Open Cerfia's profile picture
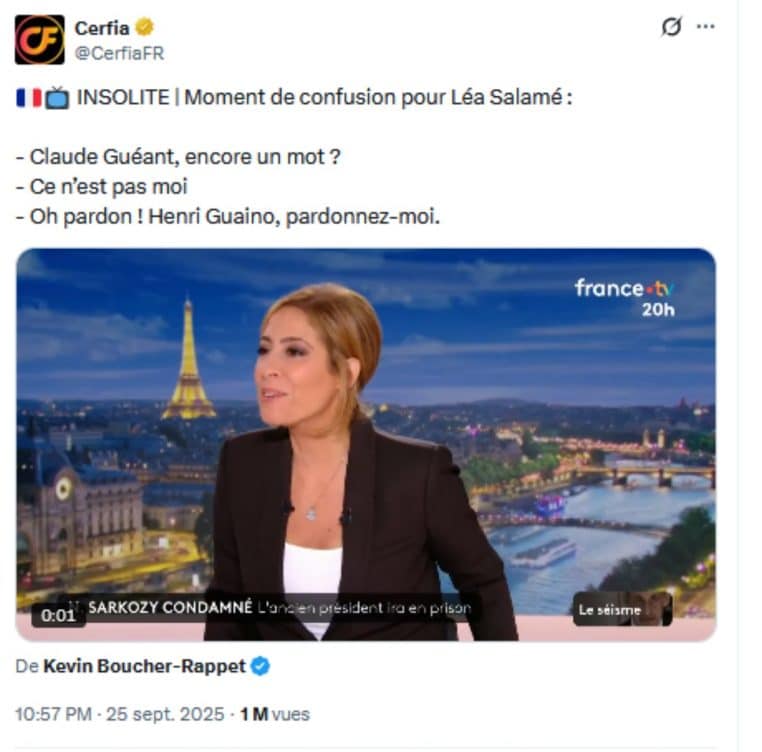 click(39, 40)
